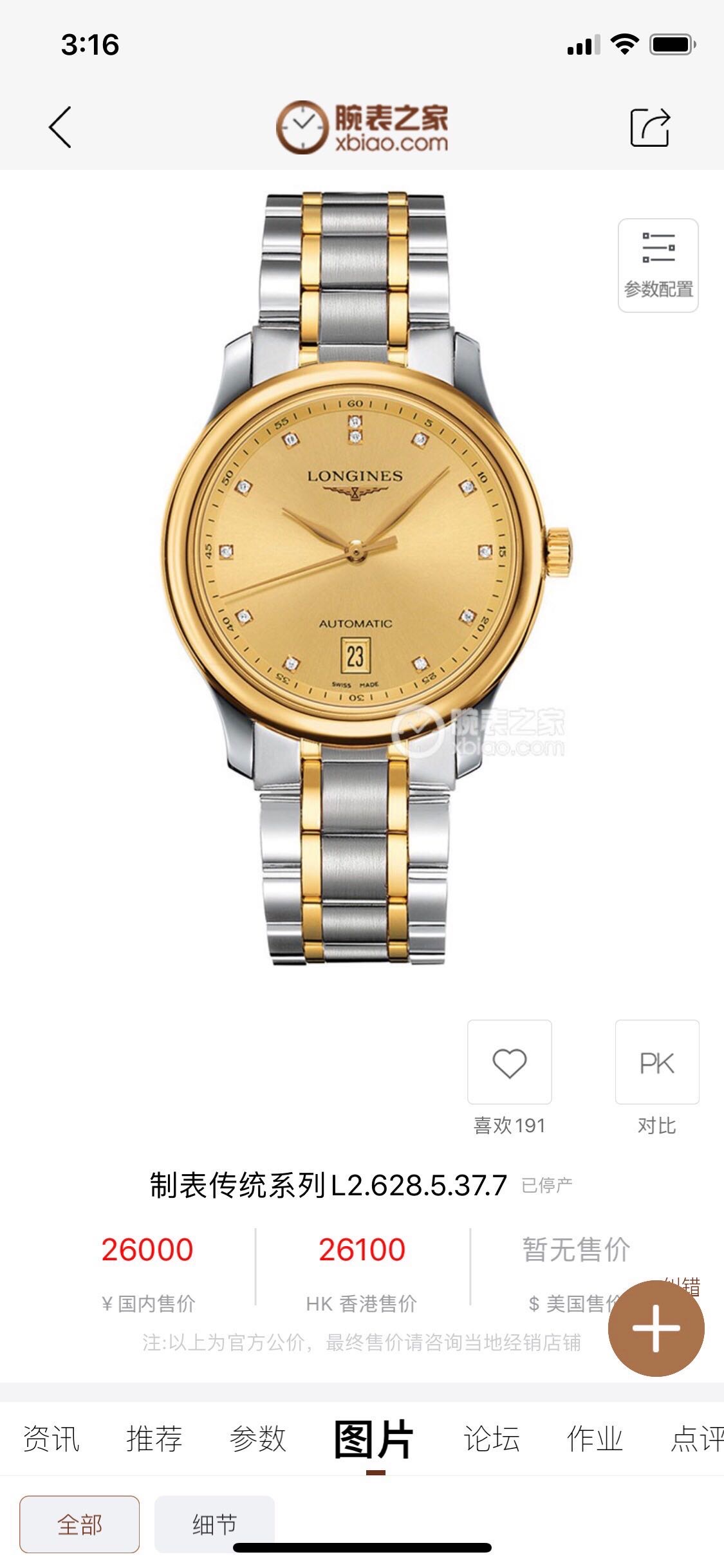Go to the 论坛 tab

pyautogui.click(x=492, y=1439)
